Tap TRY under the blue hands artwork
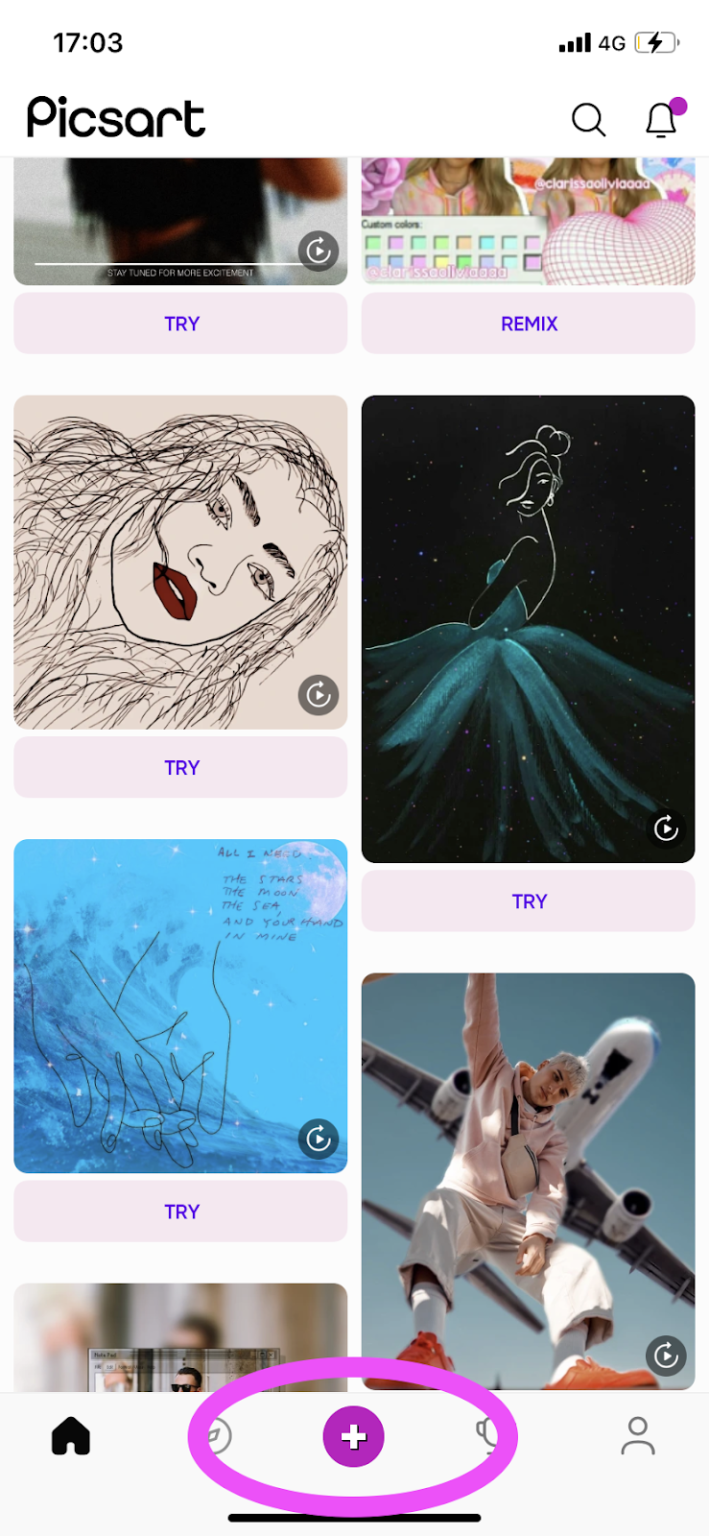Image resolution: width=709 pixels, height=1536 pixels. click(x=181, y=1212)
